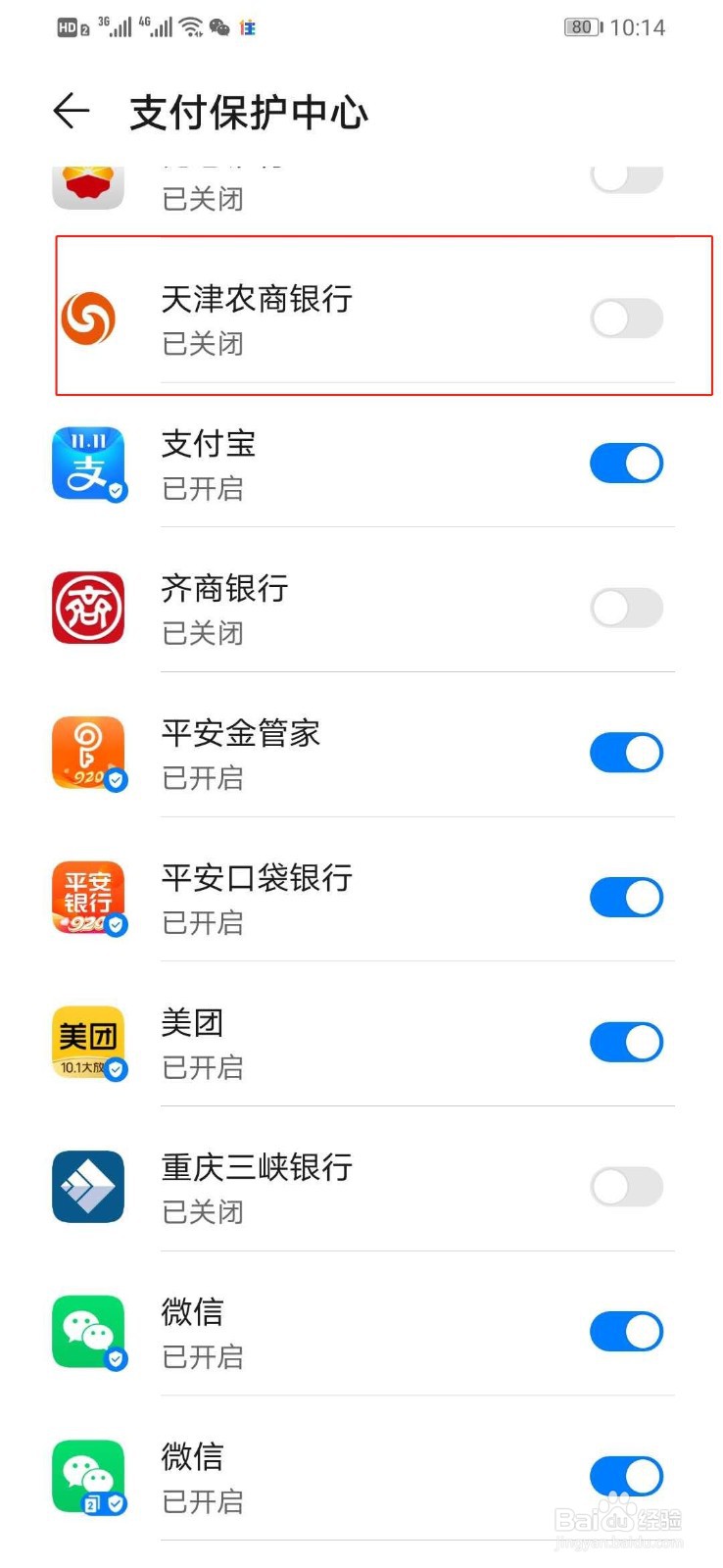This screenshot has width=723, height=1568.
Task: Open the 天津农商银行 app icon
Action: (x=88, y=318)
